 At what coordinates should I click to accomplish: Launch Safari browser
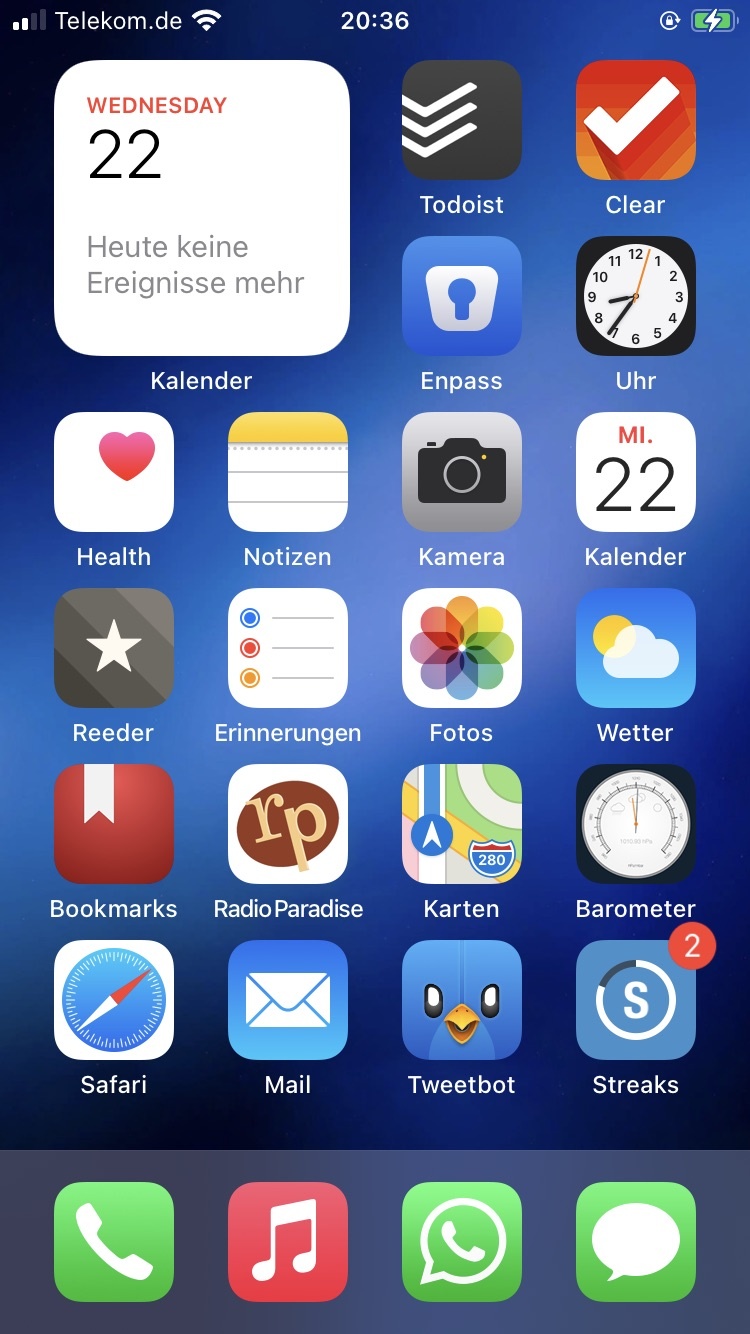point(114,1000)
